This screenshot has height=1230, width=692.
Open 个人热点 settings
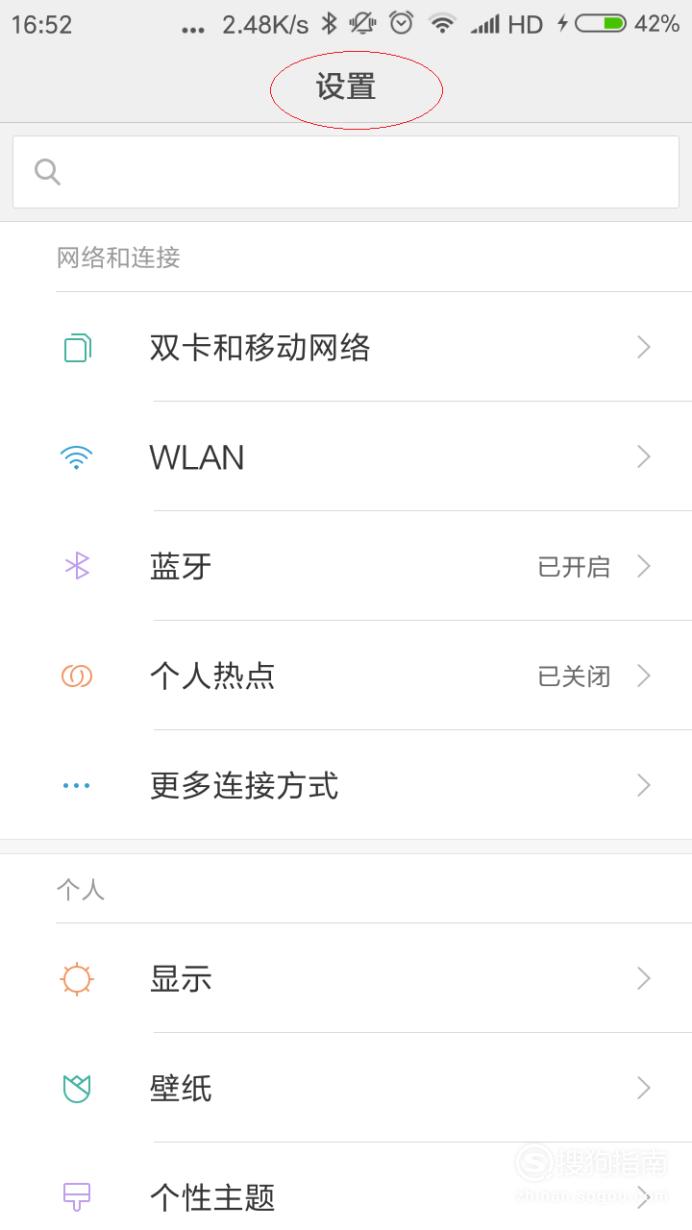point(346,676)
